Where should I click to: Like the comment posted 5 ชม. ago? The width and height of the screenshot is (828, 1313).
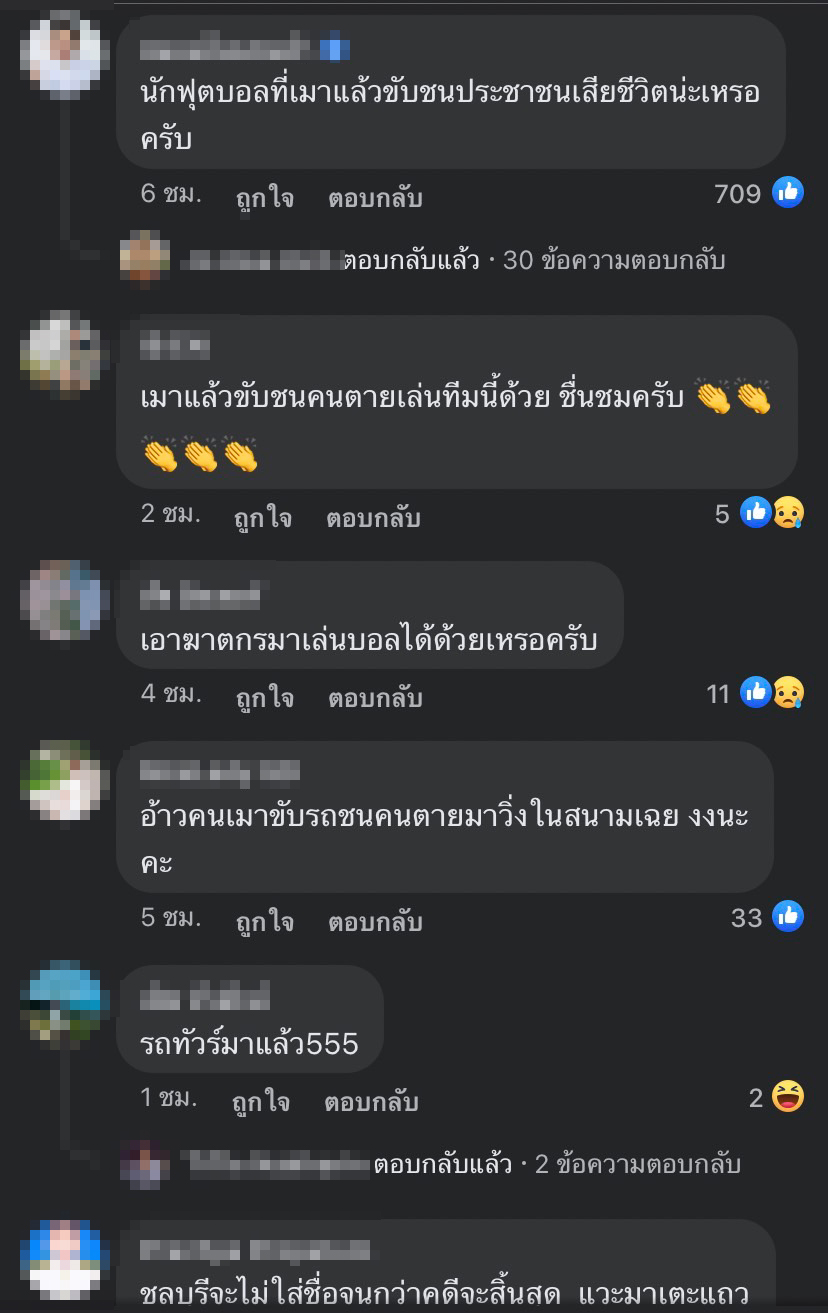coord(264,922)
